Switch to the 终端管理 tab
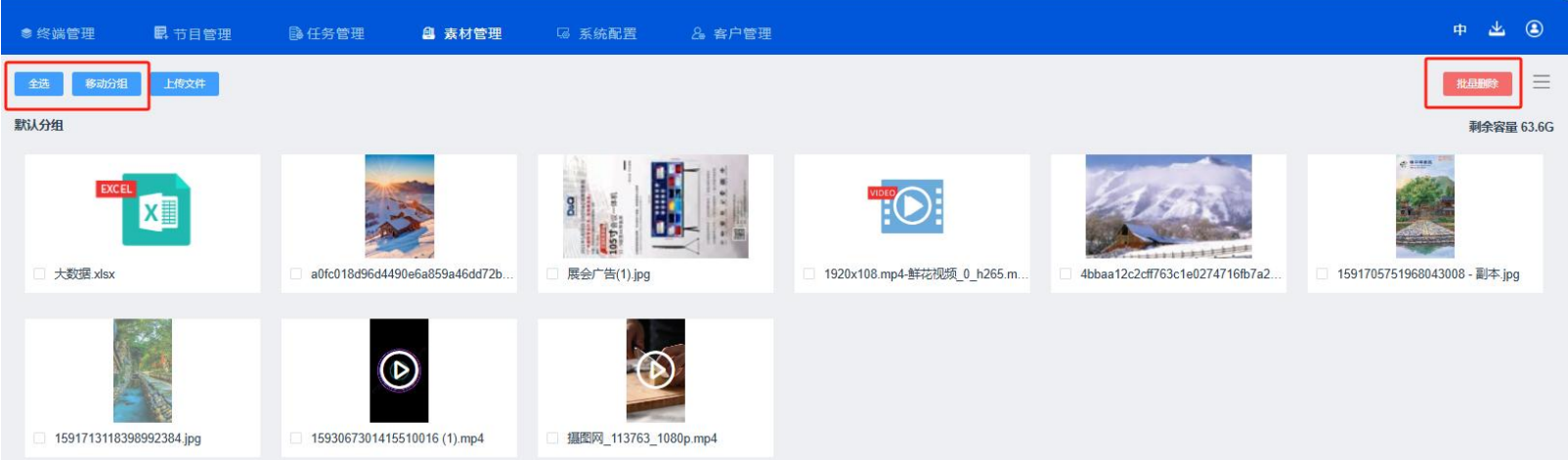Viewport: 1568px width, 460px height. [58, 33]
